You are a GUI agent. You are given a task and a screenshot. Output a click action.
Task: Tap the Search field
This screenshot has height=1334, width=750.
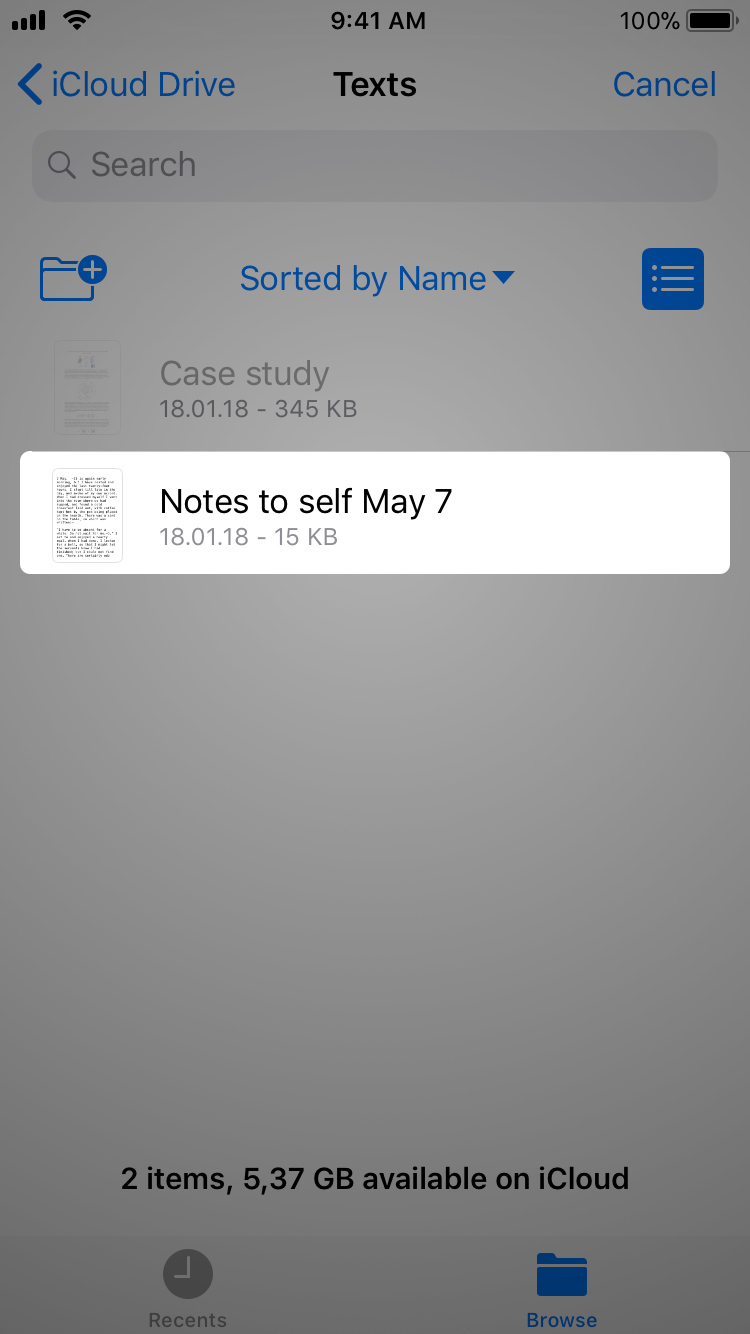tap(375, 165)
